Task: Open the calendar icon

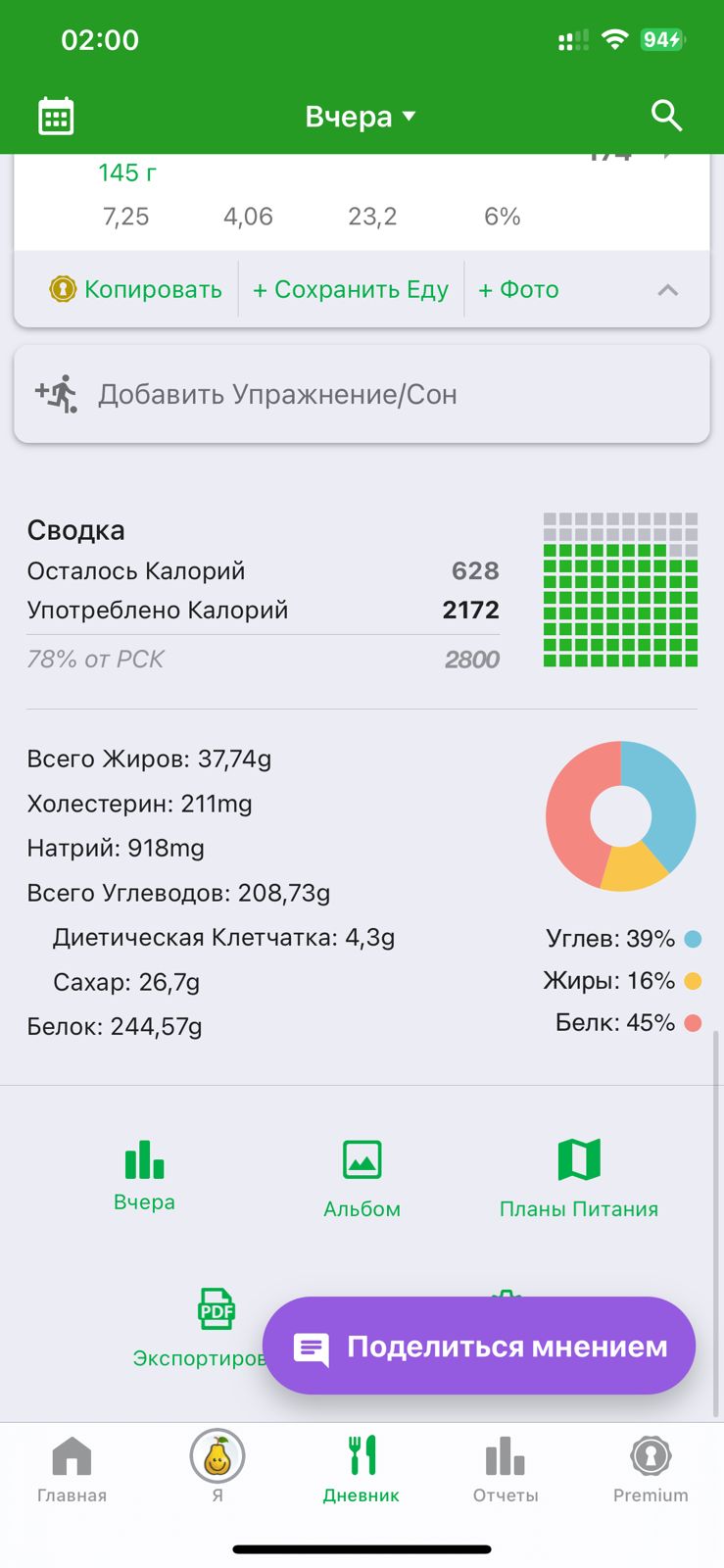Action: coord(56,115)
